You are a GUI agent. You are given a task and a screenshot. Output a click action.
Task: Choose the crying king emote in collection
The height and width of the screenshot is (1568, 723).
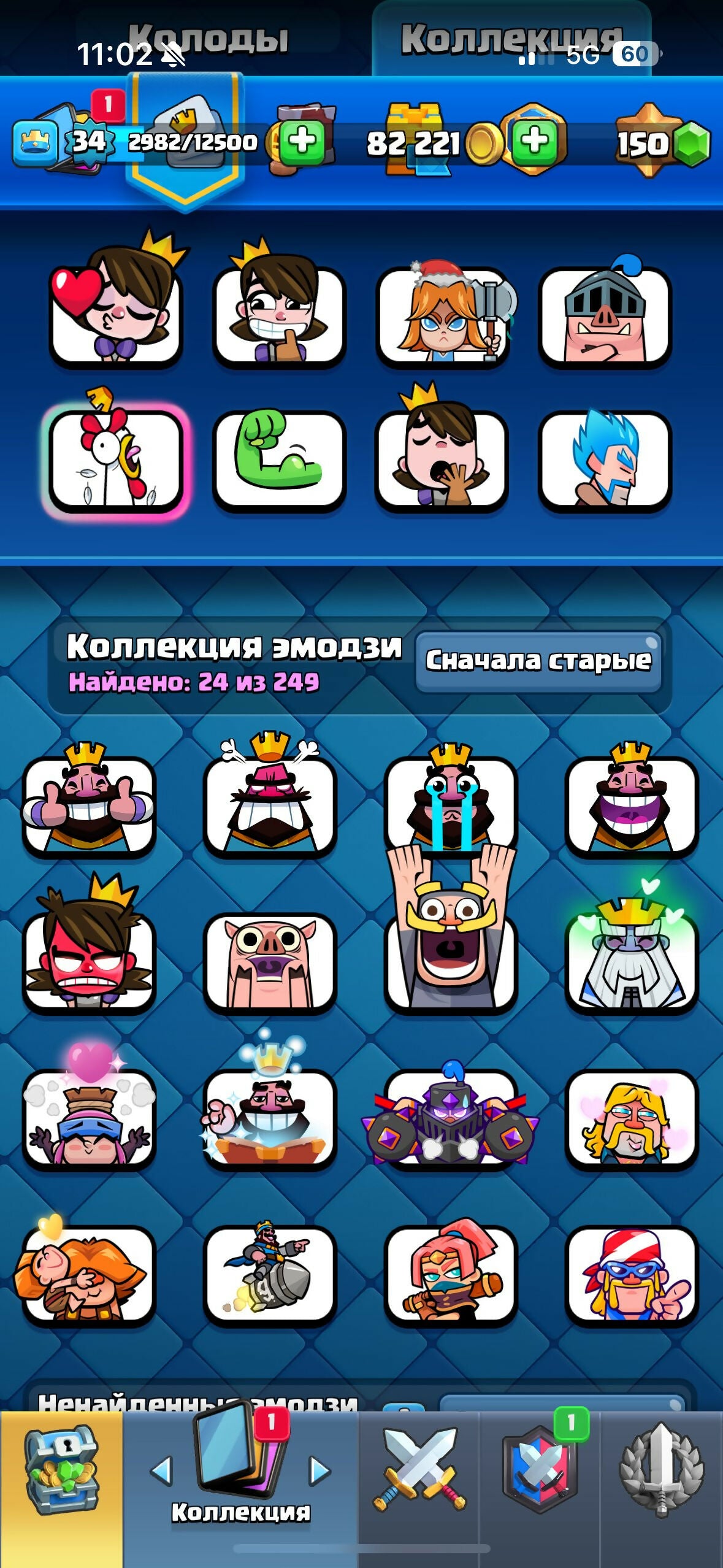[451, 805]
